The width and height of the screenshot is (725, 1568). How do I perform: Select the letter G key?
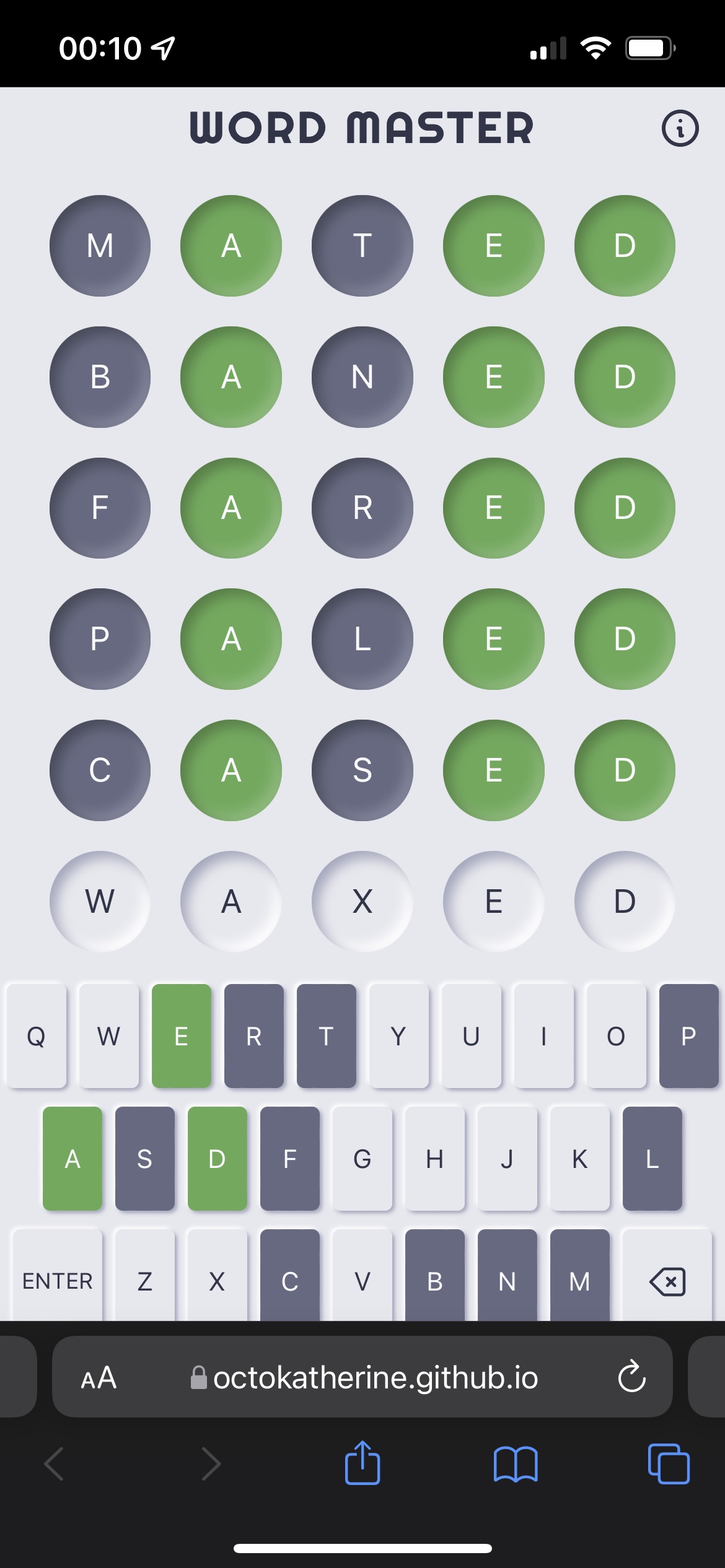pyautogui.click(x=362, y=1159)
